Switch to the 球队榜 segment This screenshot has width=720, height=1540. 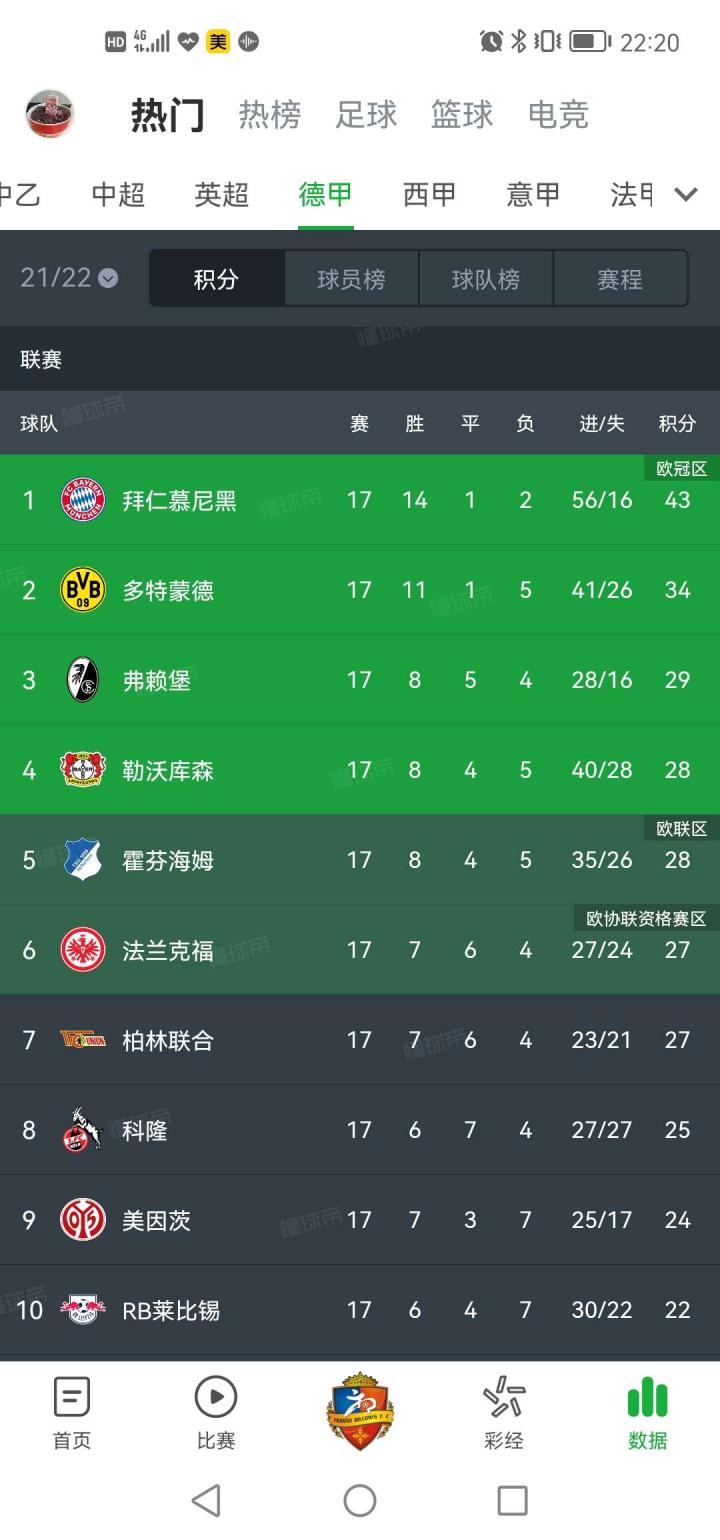tap(485, 279)
